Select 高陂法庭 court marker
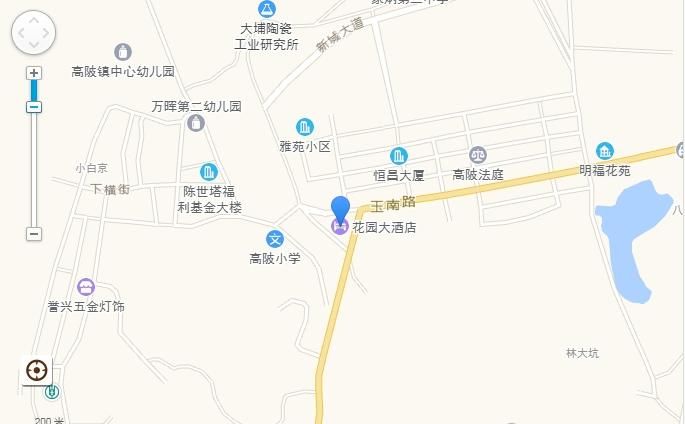This screenshot has width=685, height=424. click(478, 155)
